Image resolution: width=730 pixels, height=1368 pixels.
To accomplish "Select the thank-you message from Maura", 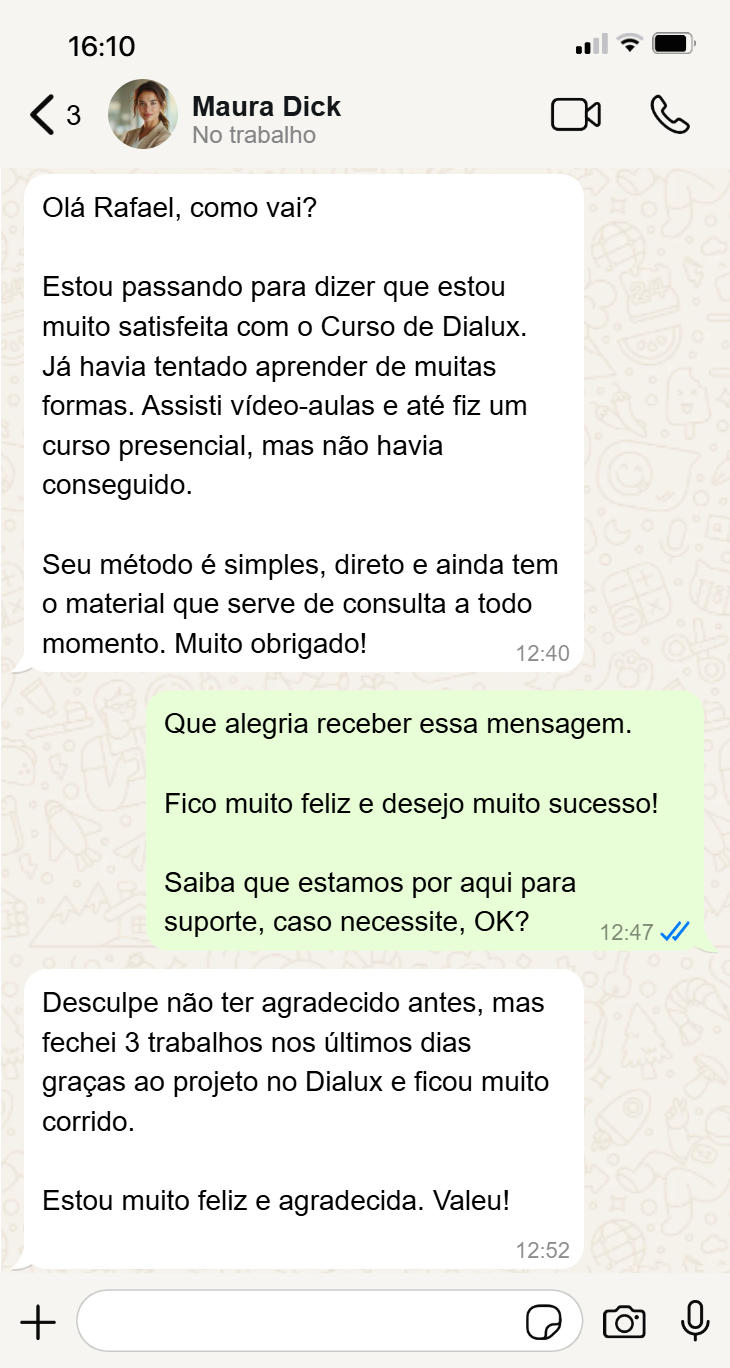I will pyautogui.click(x=300, y=420).
